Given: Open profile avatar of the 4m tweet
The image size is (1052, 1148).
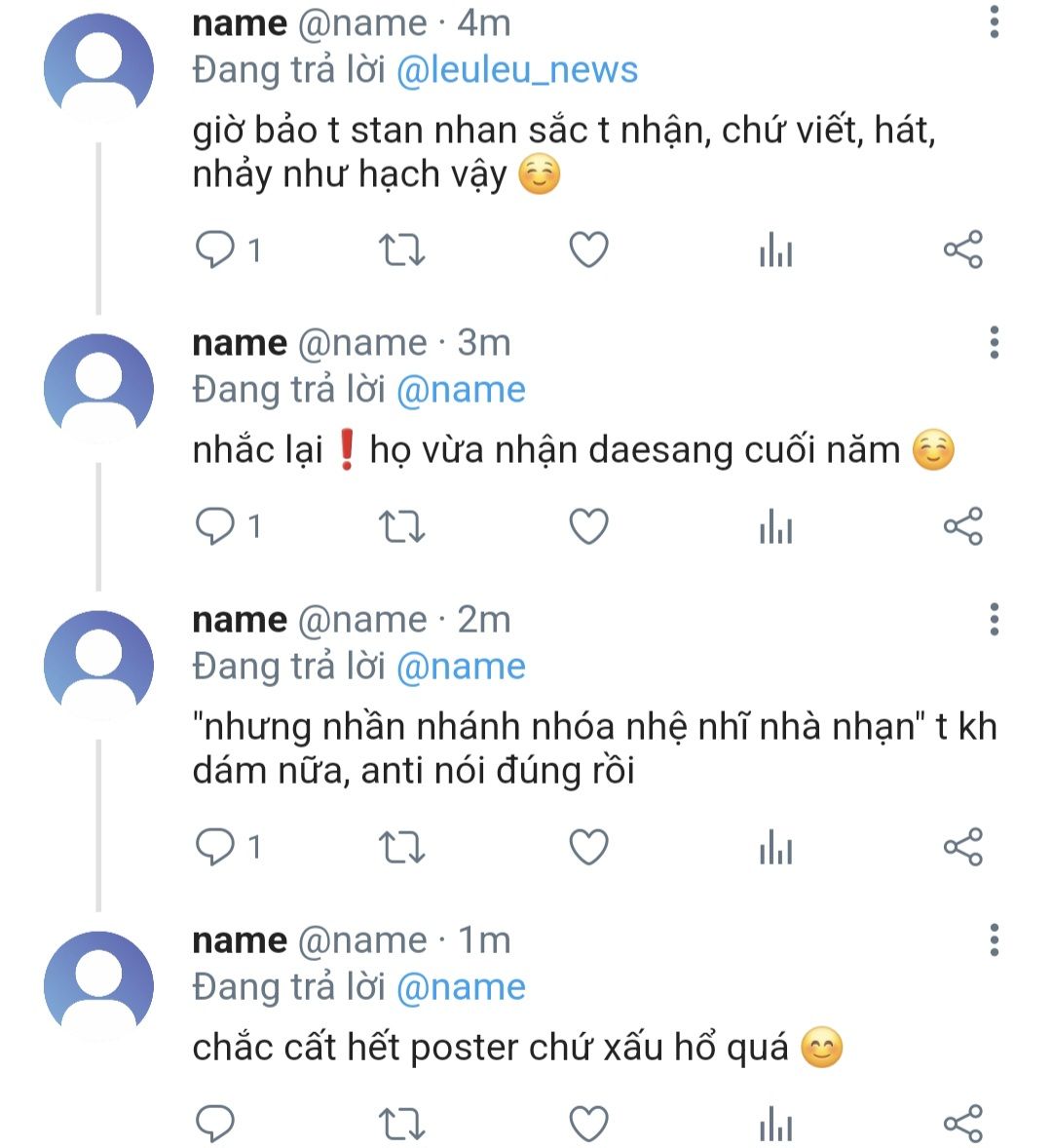Looking at the screenshot, I should click(x=98, y=67).
